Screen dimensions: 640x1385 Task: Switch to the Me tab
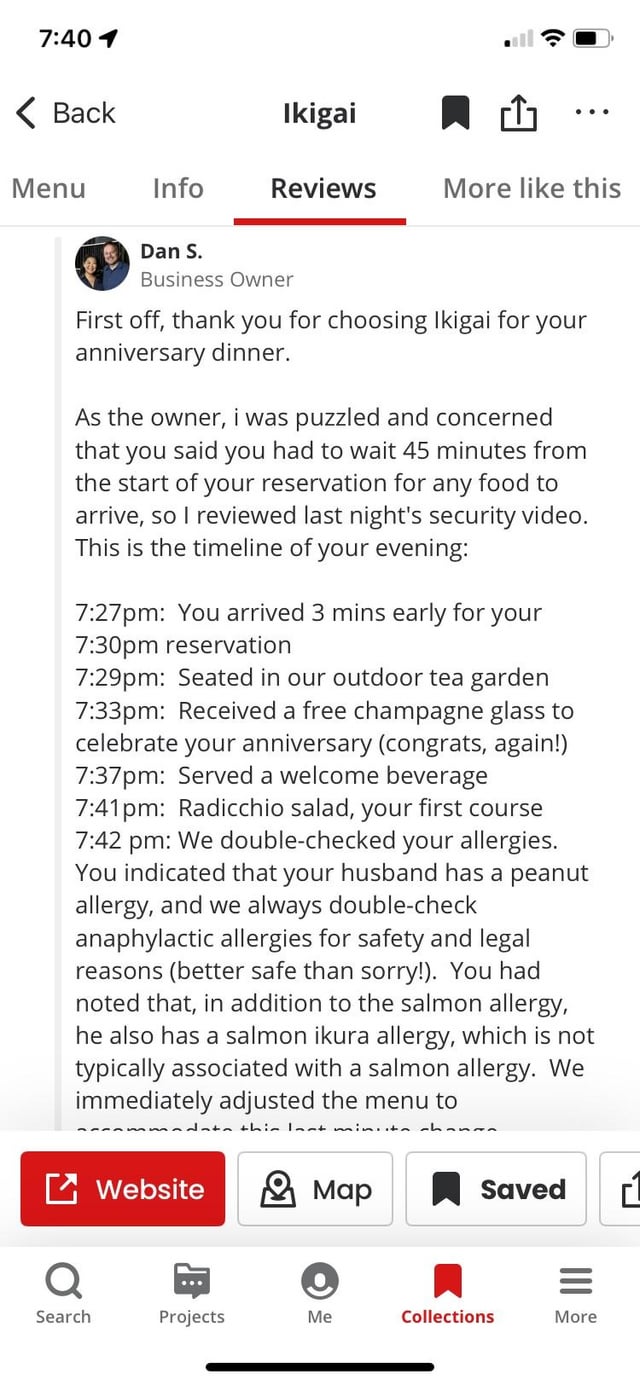tap(320, 1293)
